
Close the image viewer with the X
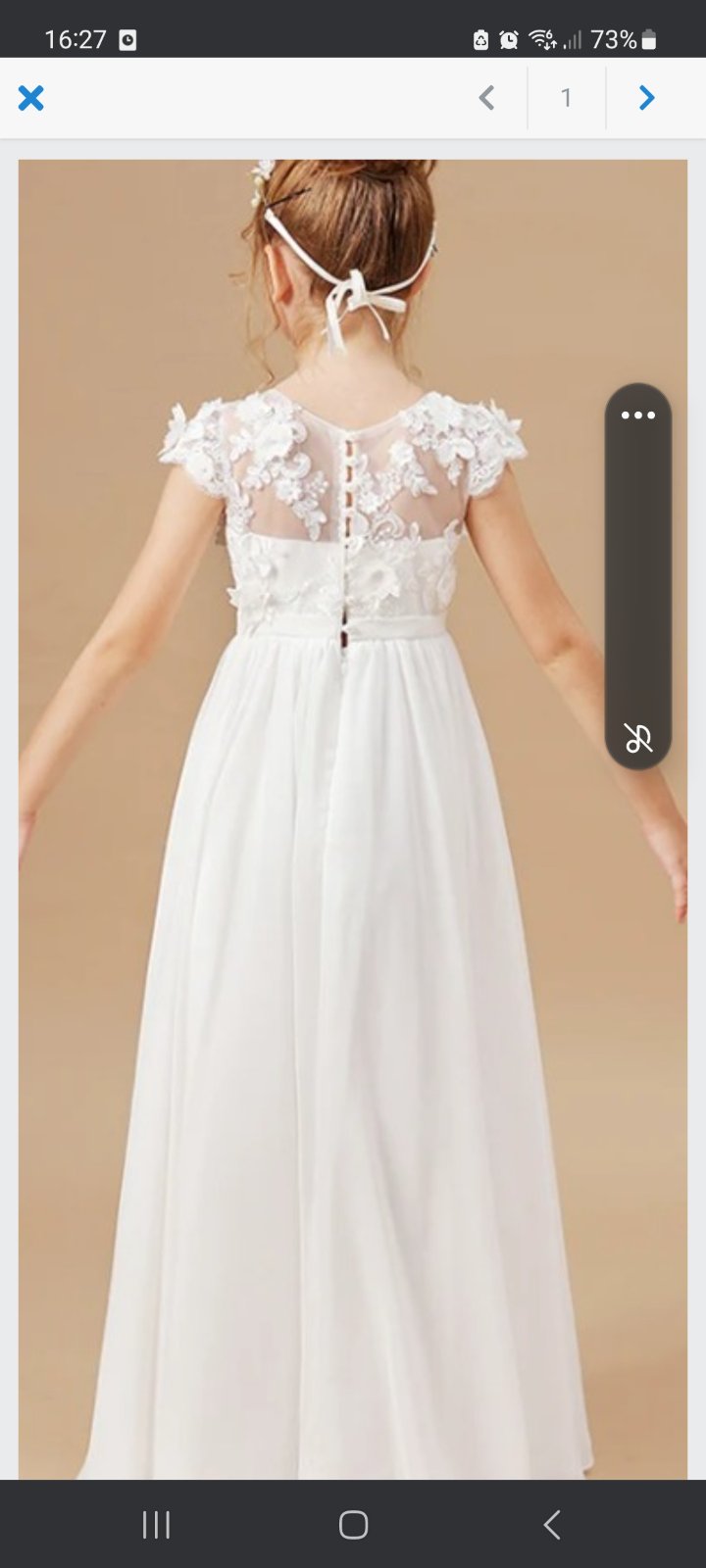coord(31,98)
